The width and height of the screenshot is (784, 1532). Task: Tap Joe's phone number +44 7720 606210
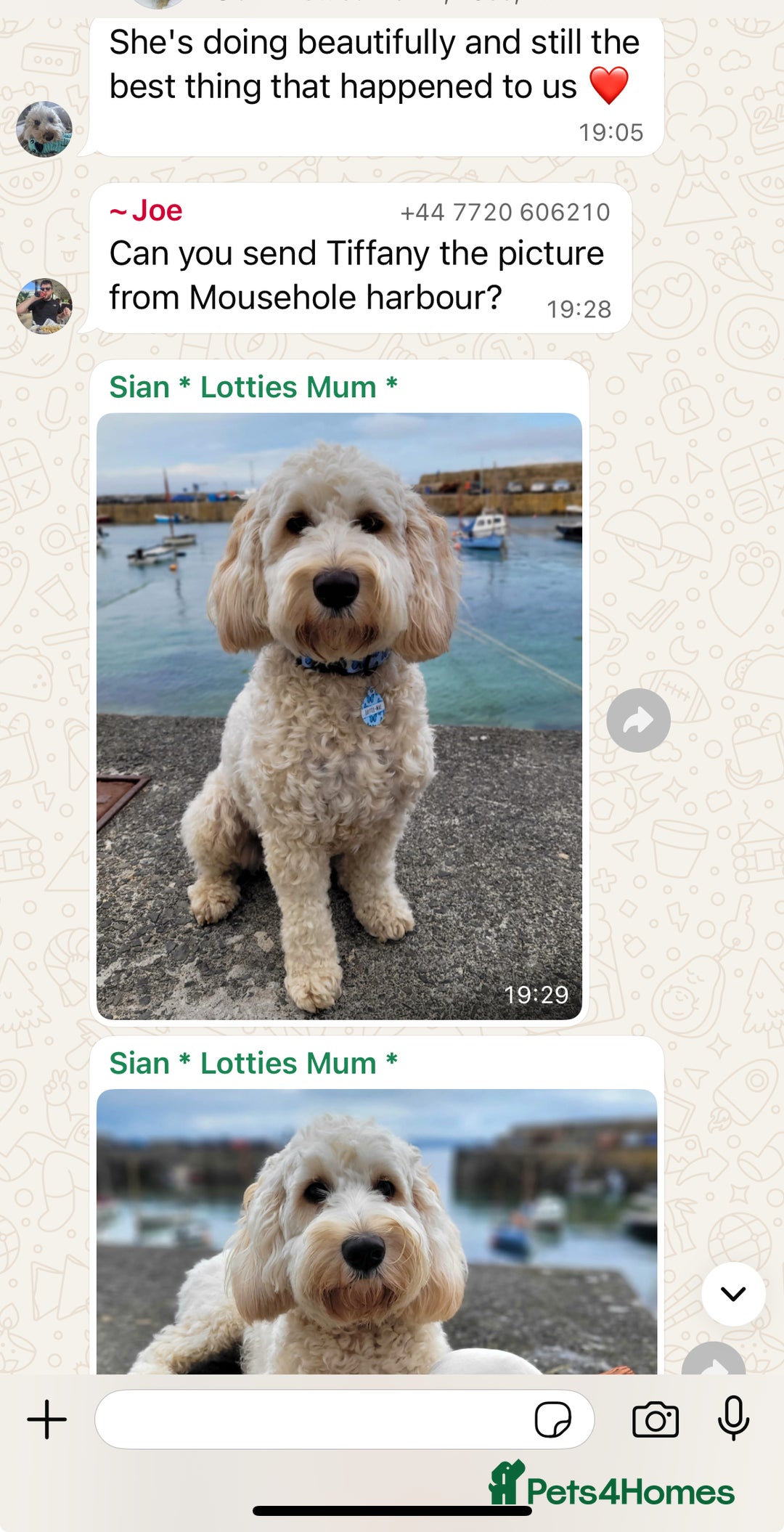click(x=506, y=212)
